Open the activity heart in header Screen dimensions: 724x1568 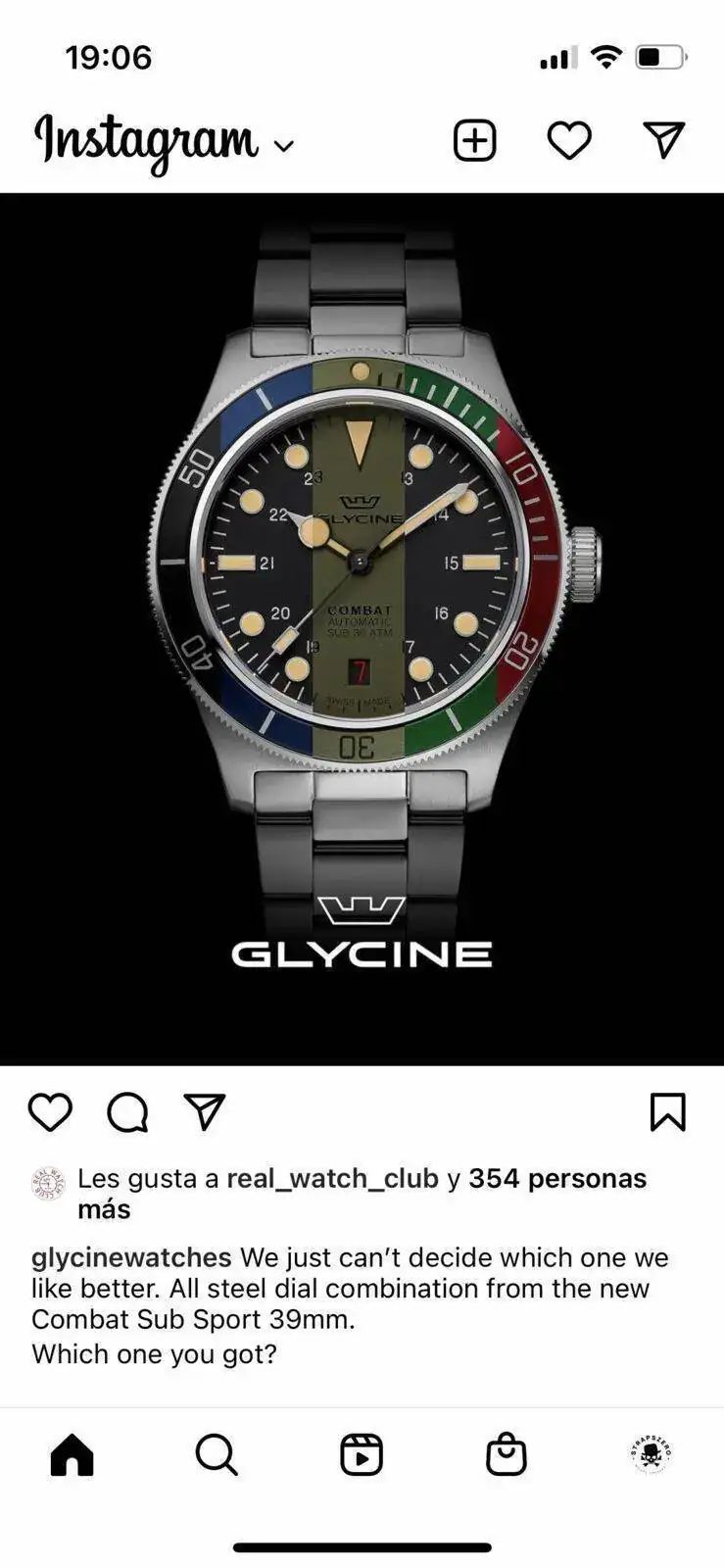(569, 141)
